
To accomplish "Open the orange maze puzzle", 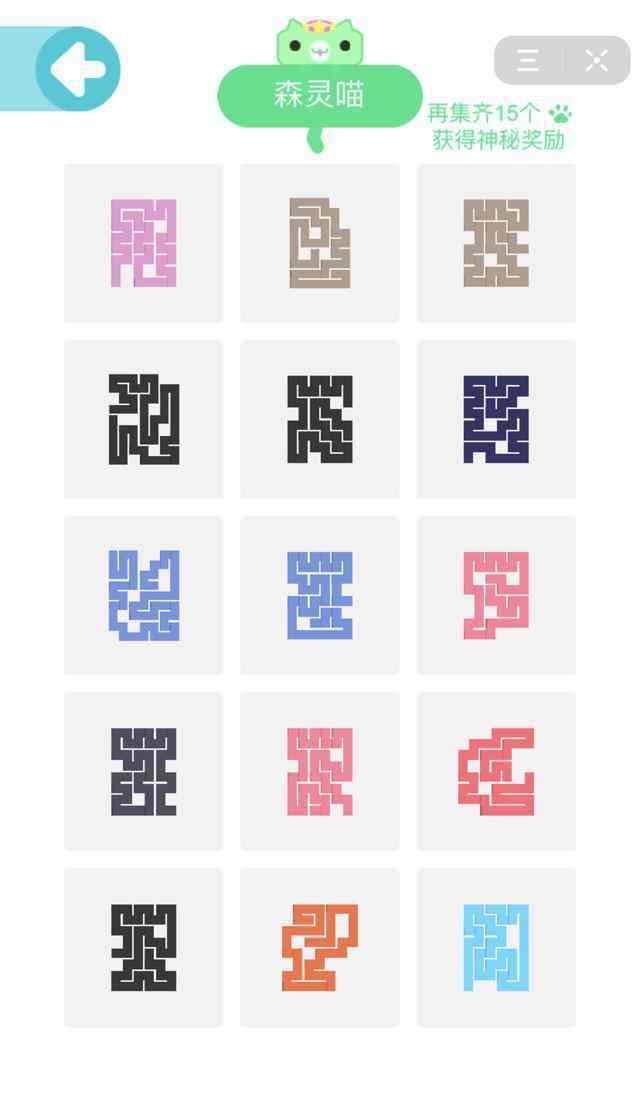I will point(320,948).
